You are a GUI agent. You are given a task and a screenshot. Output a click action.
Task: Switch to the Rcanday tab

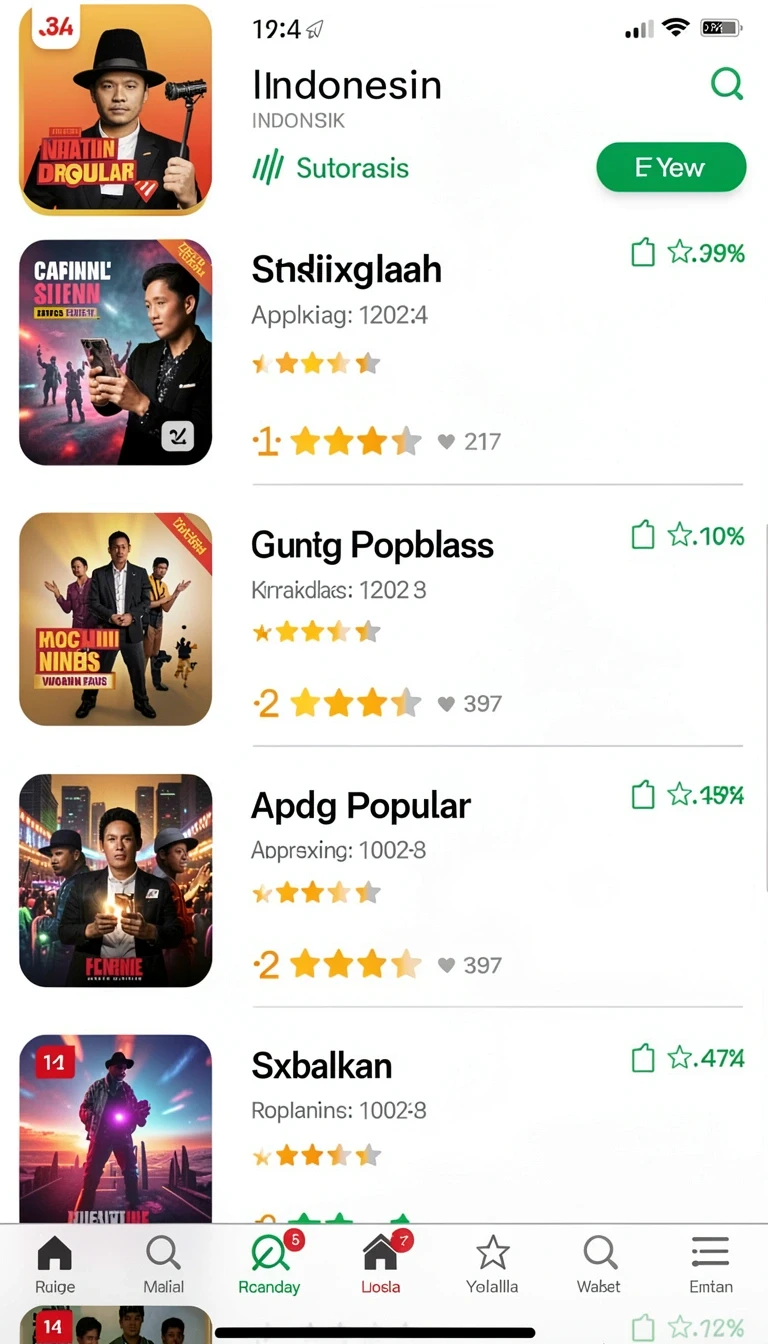pos(270,1265)
